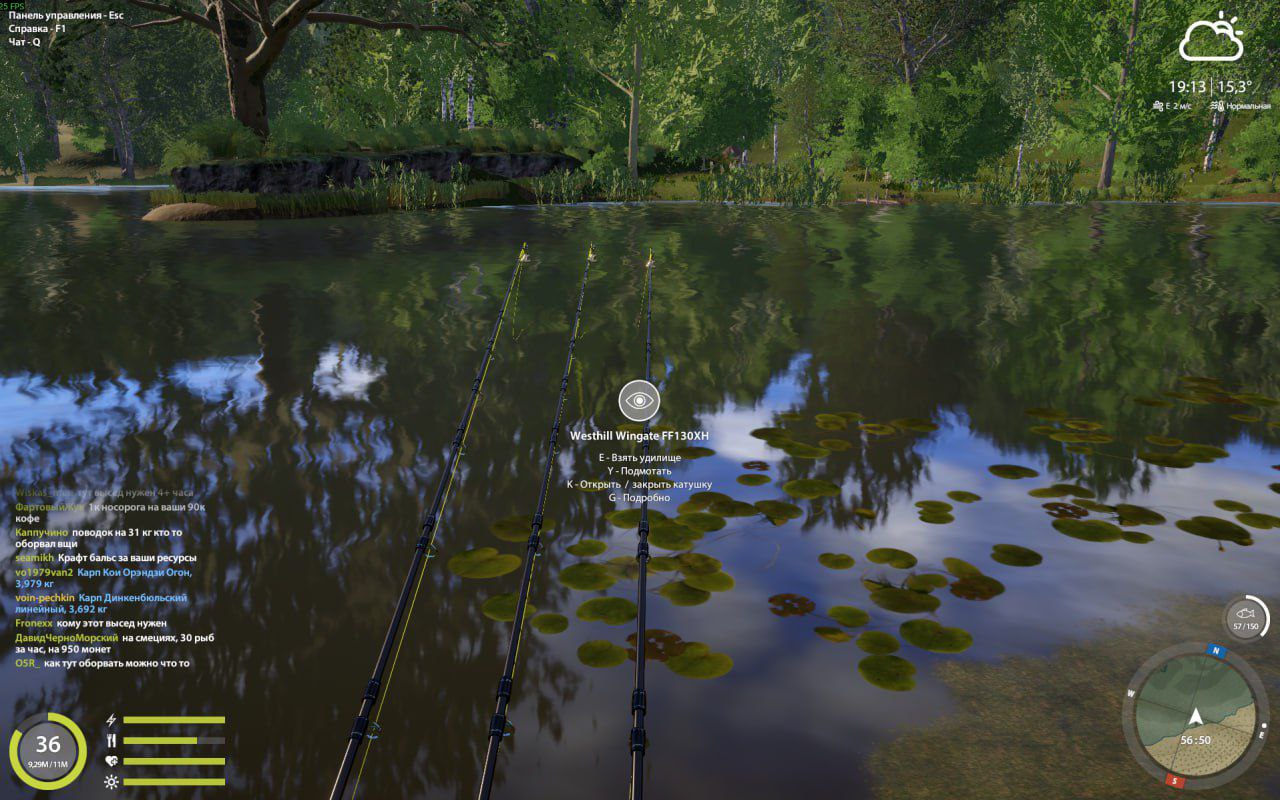
Task: Tap the eye icon above Westhill Wingate rod
Action: click(639, 401)
